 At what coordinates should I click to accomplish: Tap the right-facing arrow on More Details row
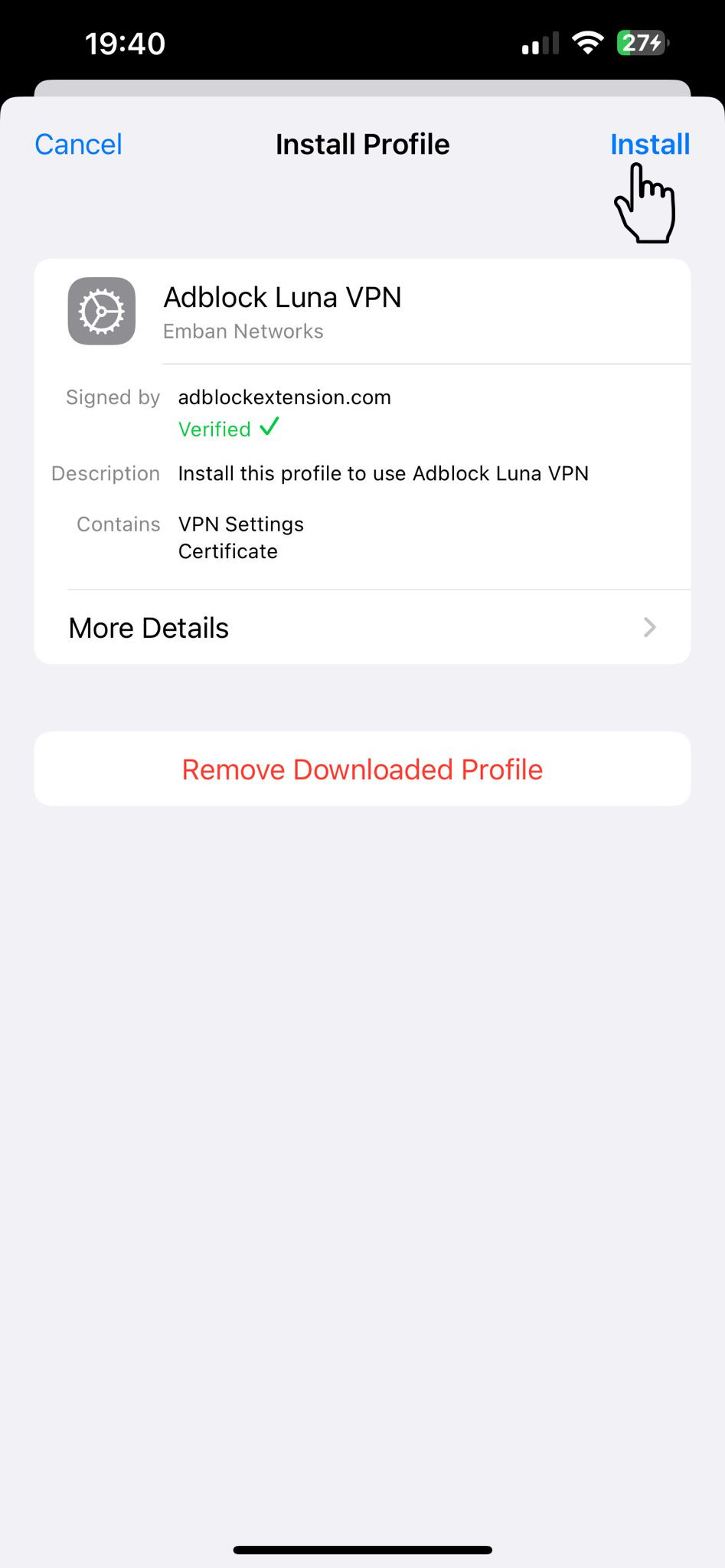point(650,627)
